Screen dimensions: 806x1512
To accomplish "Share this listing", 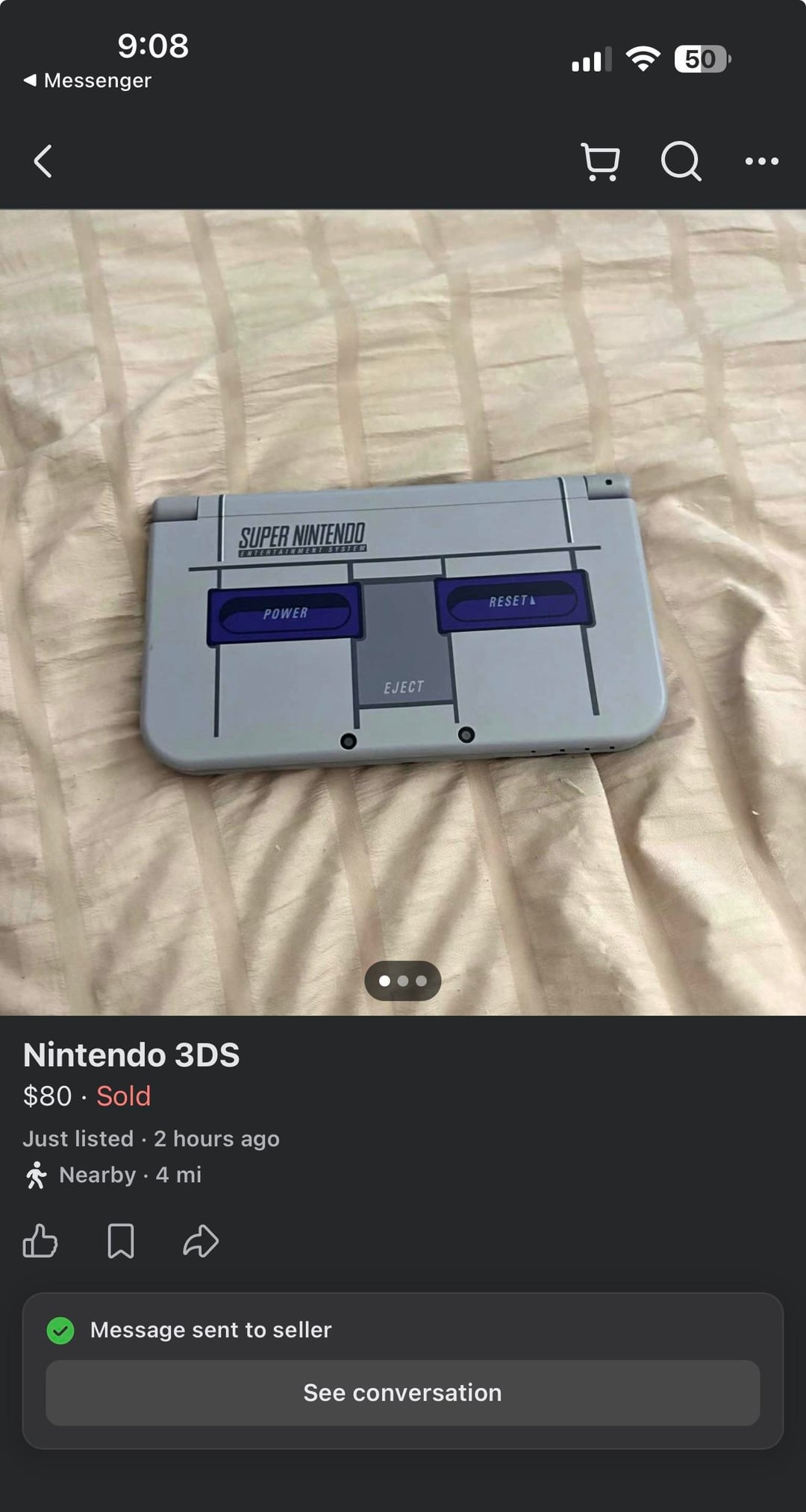I will pos(201,1242).
